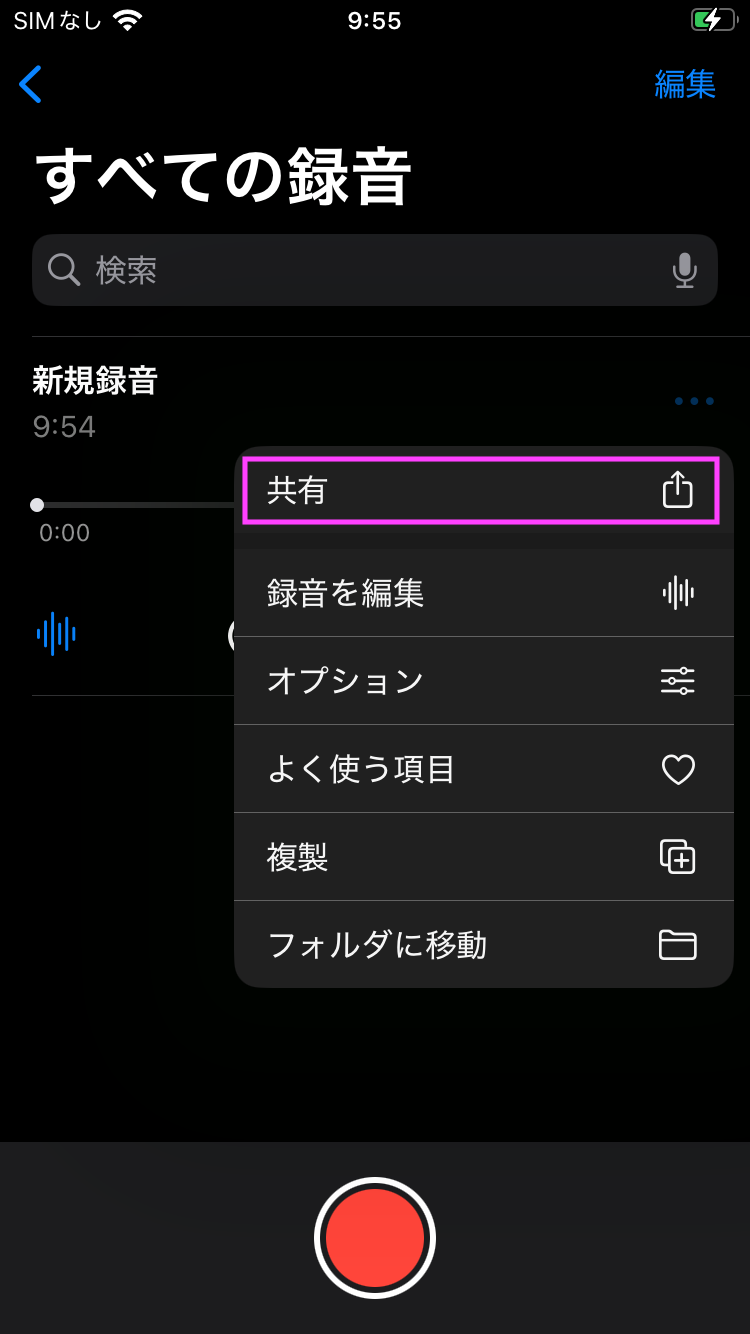Screen dimensions: 750x1334
Task: Tap the three-dot more button
Action: [694, 401]
